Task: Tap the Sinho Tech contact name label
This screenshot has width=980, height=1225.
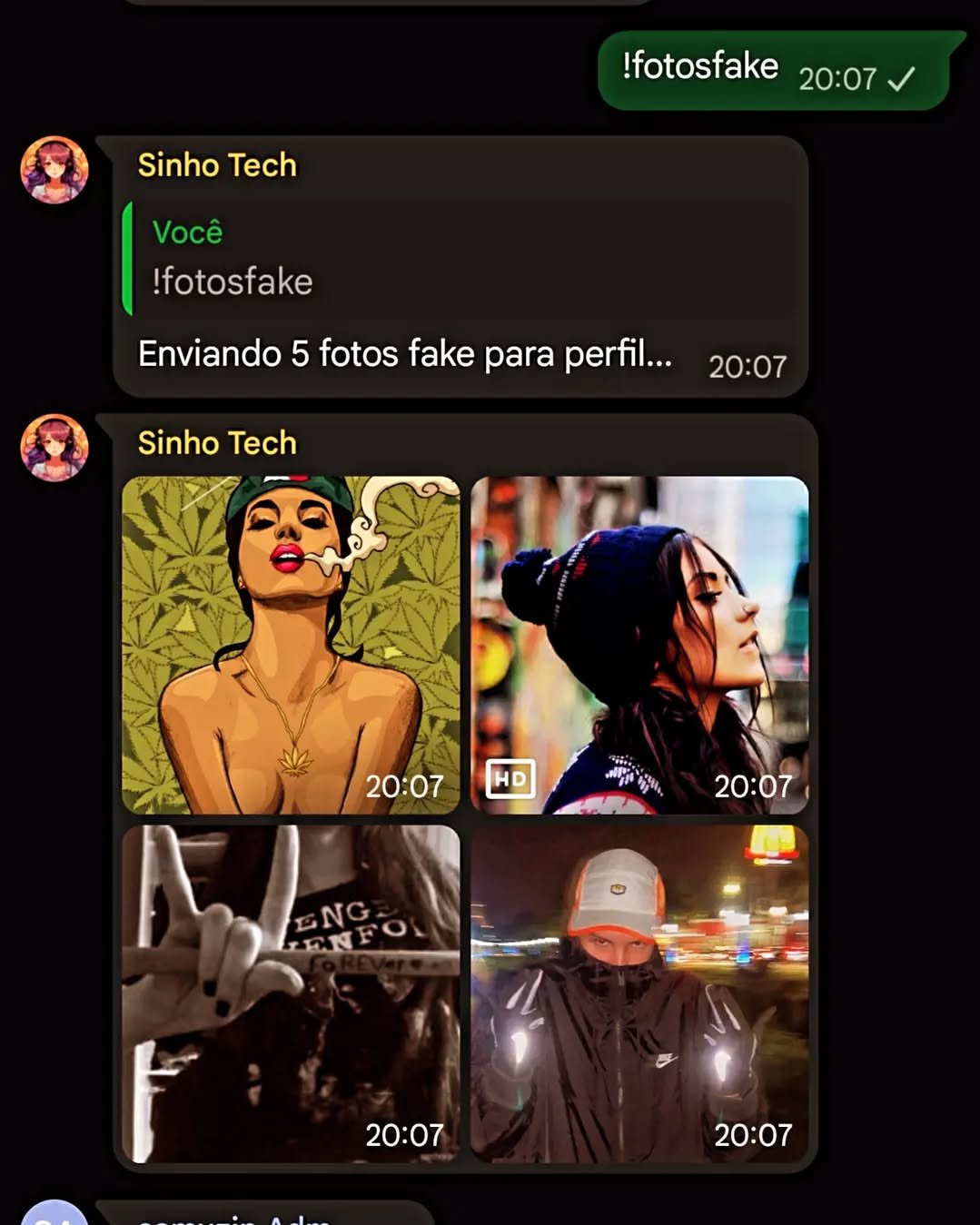Action: point(216,165)
